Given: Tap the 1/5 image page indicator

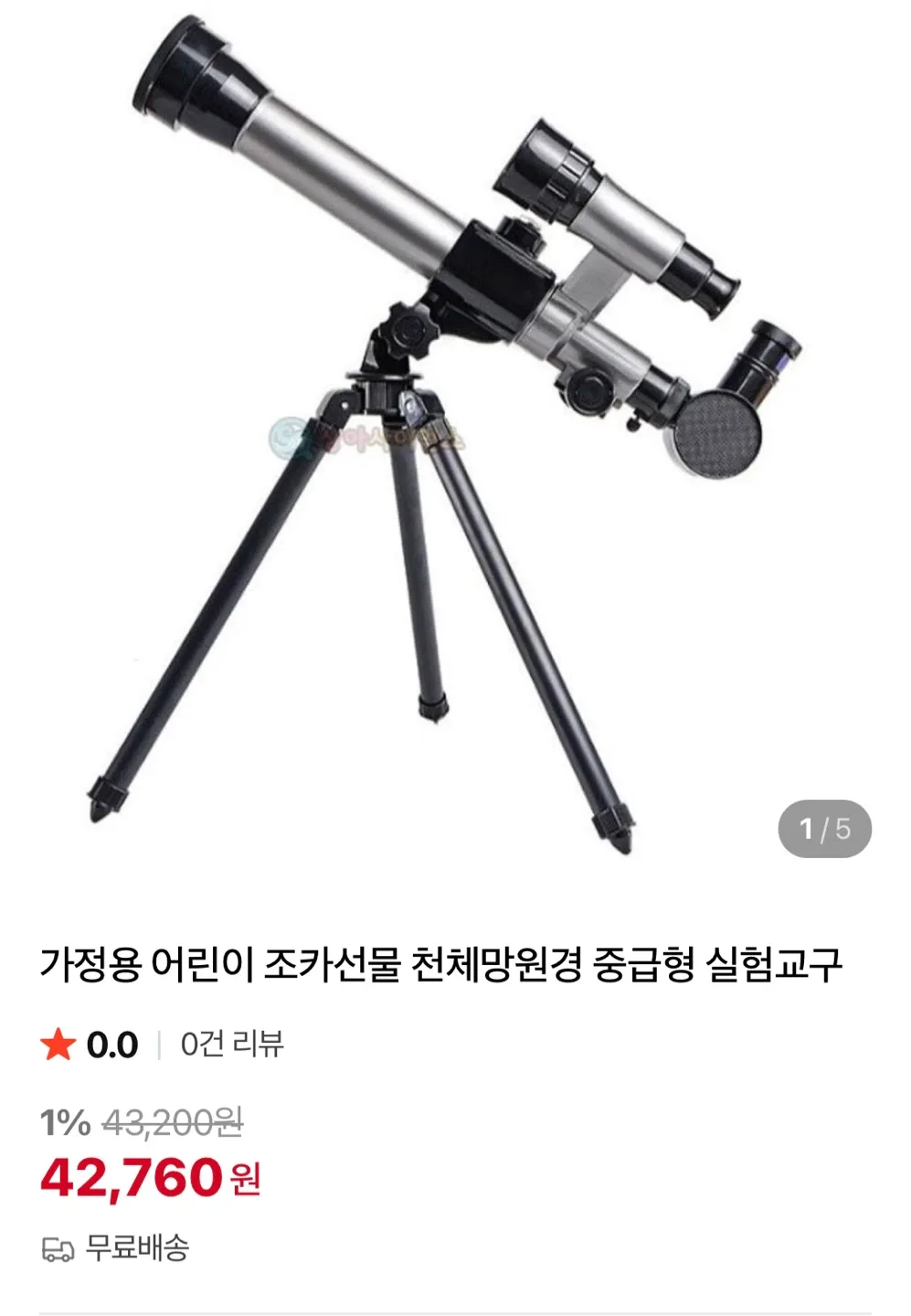Looking at the screenshot, I should tap(824, 829).
